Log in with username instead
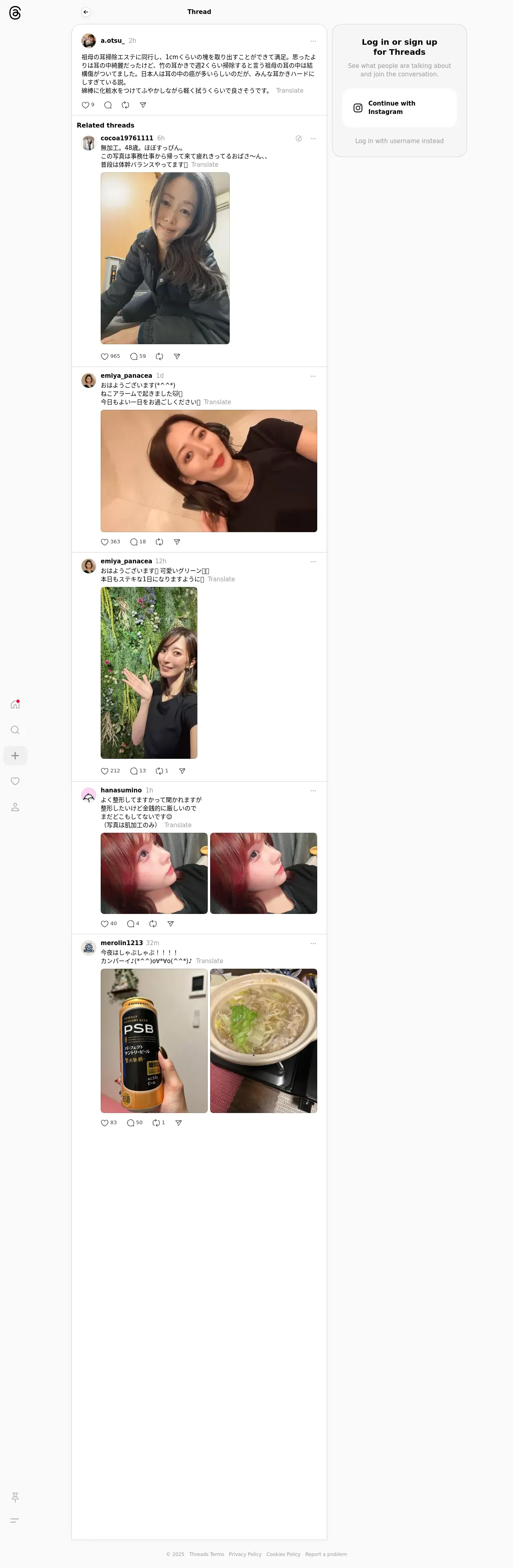513x1568 pixels. 399,141
